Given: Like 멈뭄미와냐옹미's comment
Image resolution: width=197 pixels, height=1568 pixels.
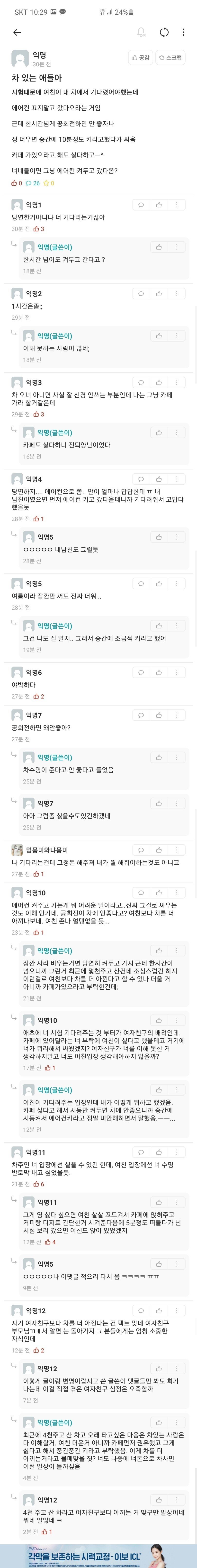Looking at the screenshot, I should coord(159,850).
